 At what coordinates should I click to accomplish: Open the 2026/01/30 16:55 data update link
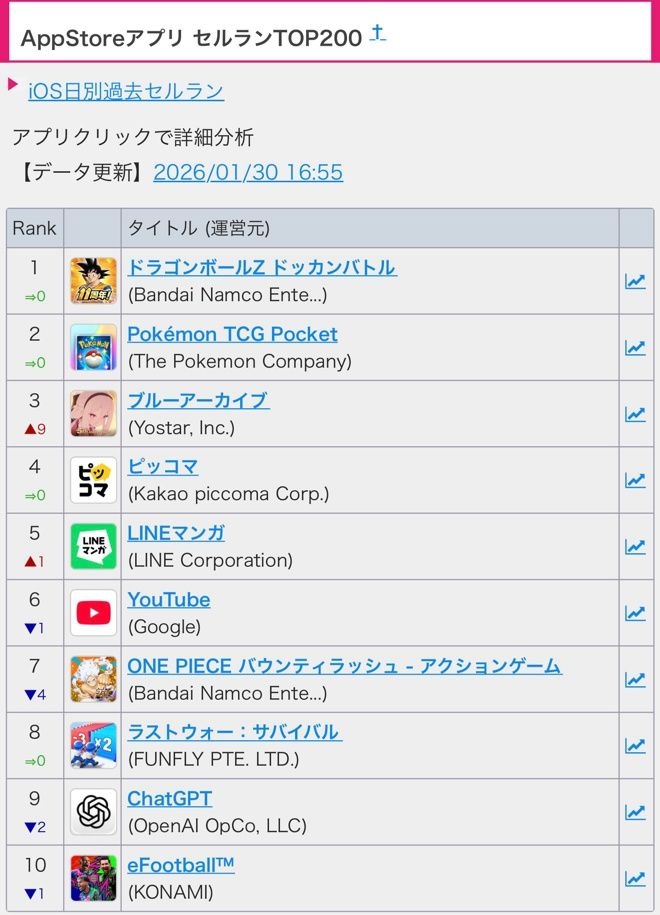click(248, 172)
